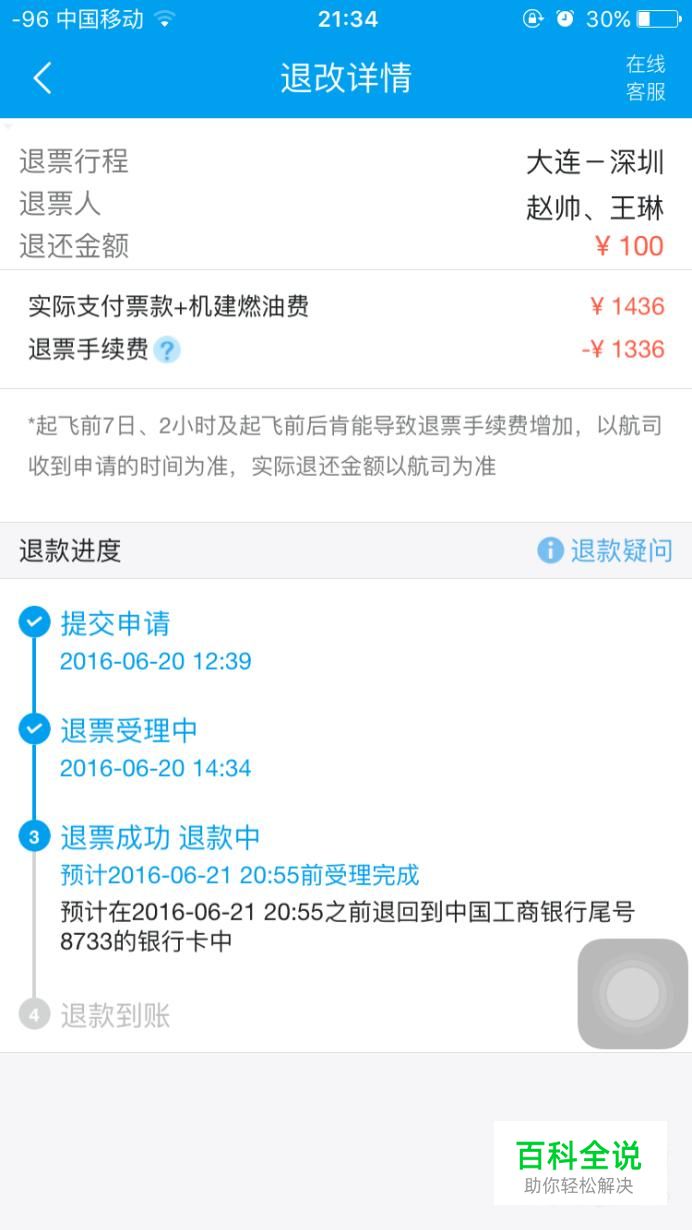The width and height of the screenshot is (692, 1230).
Task: Open 在线客服 online customer service
Action: (646, 78)
